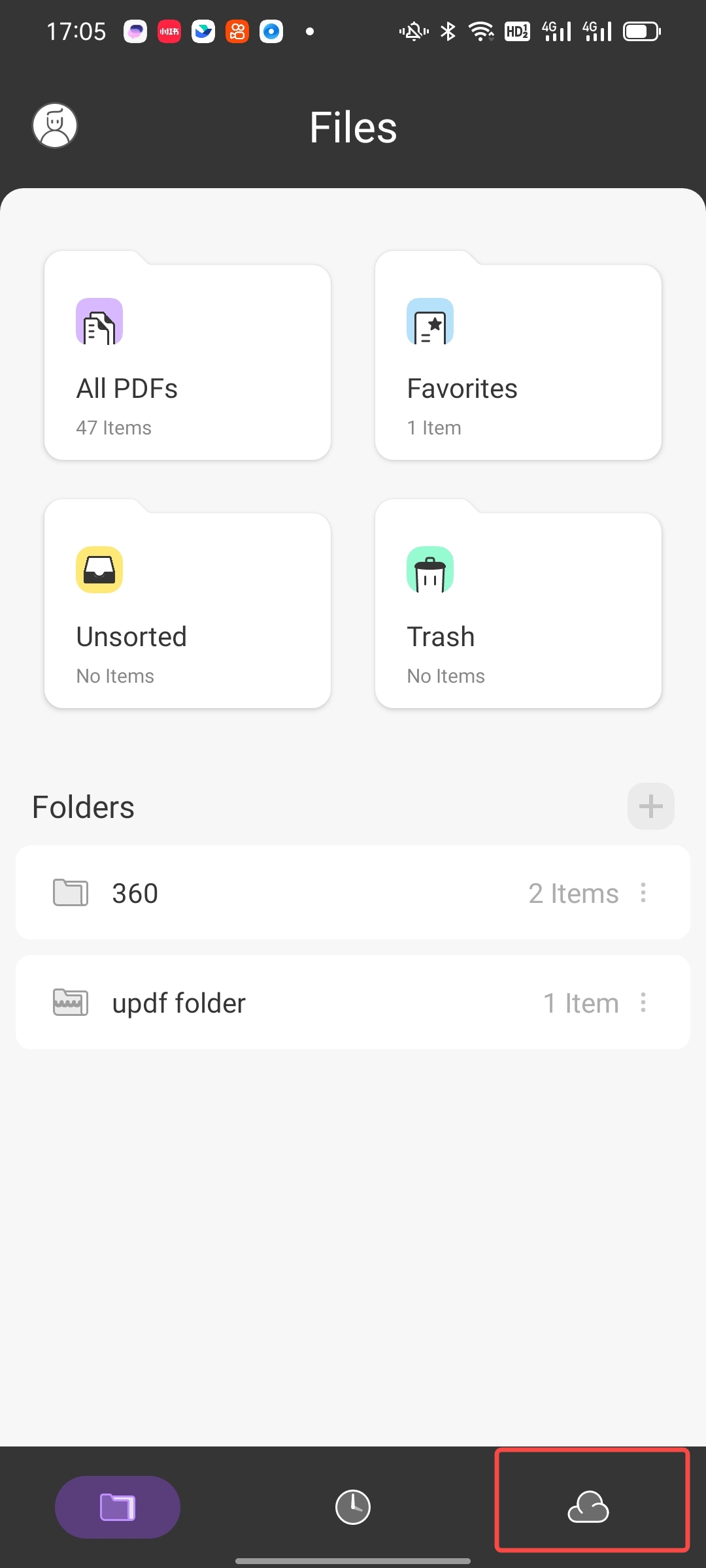Screen dimensions: 706x1568
Task: Open the Trash card
Action: (x=518, y=610)
